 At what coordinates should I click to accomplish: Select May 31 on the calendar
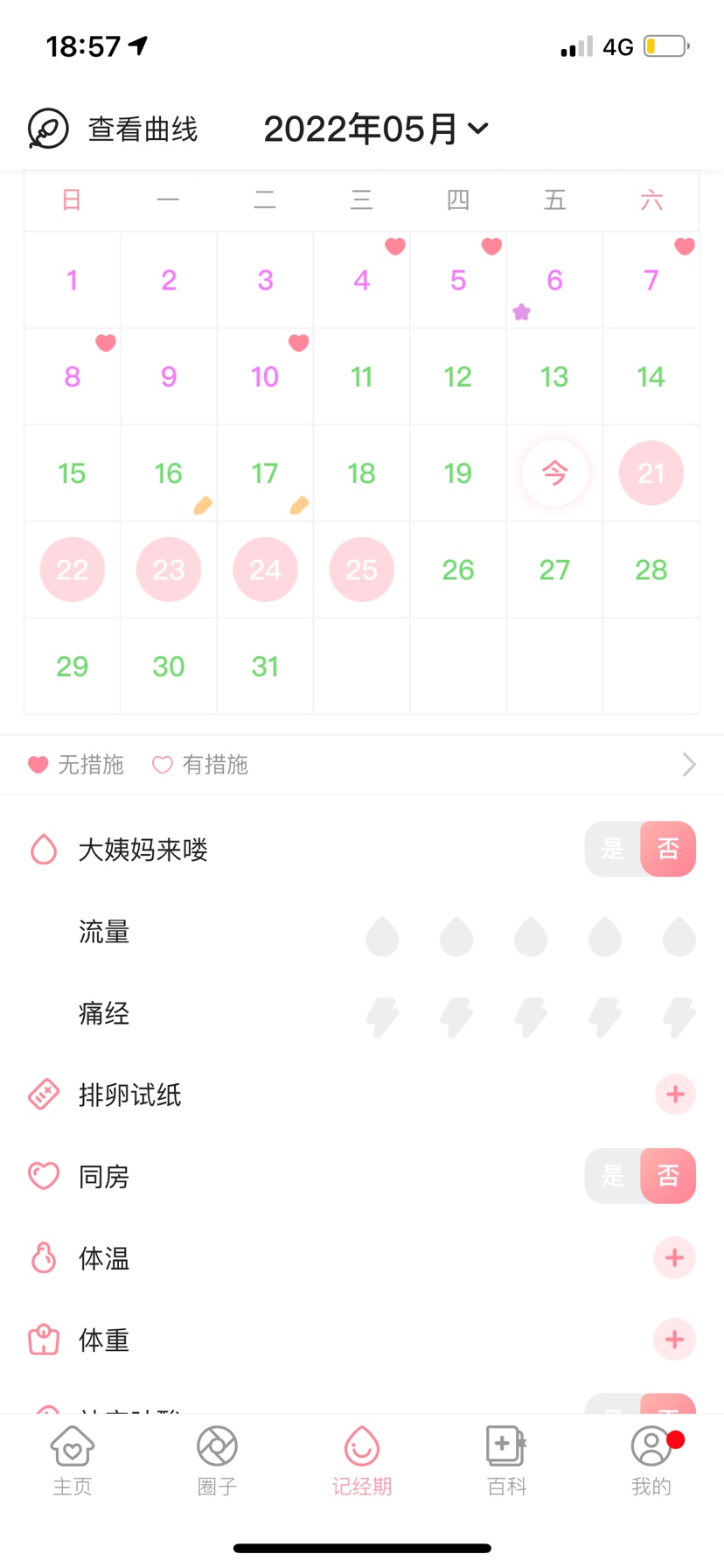(265, 667)
